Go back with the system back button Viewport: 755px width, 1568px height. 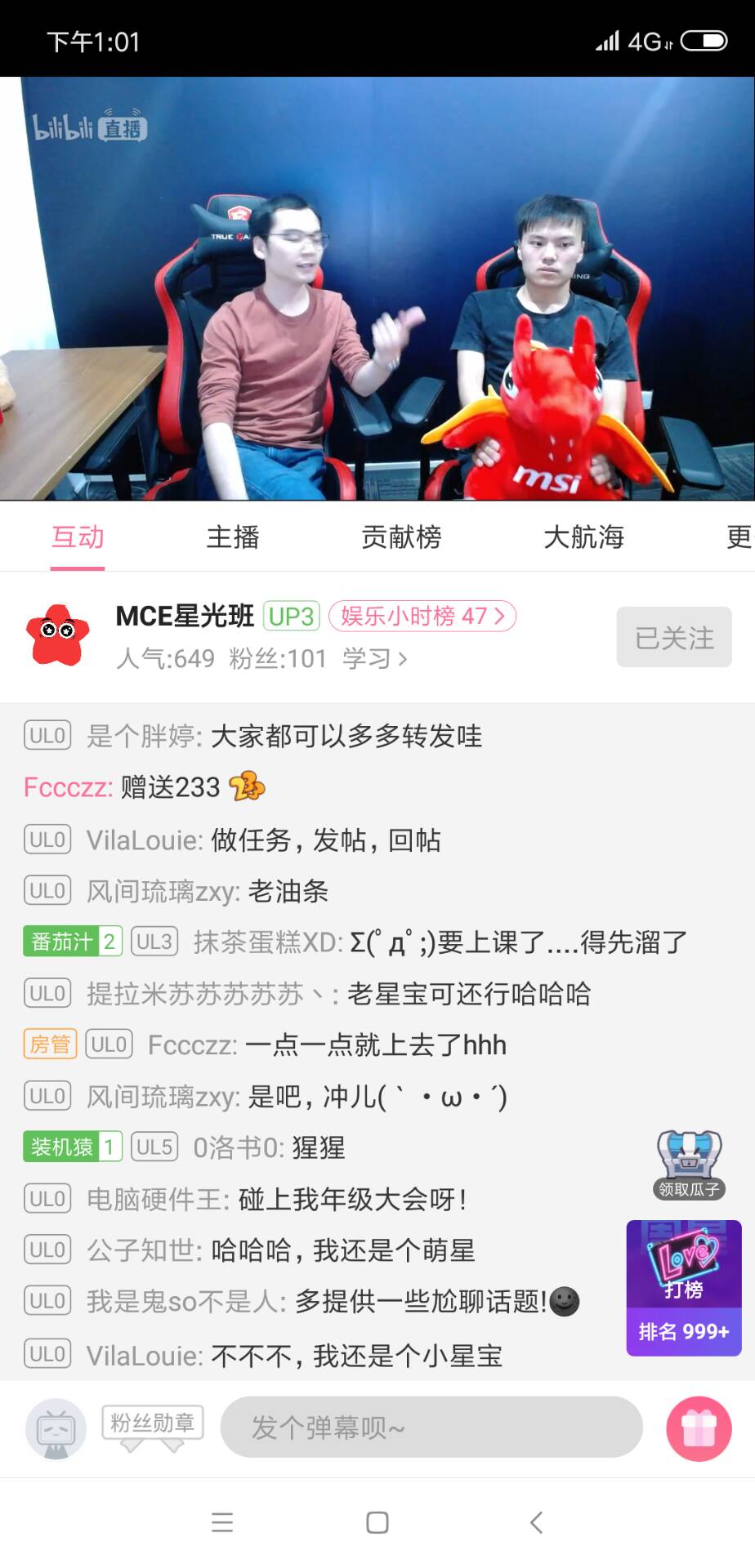click(x=536, y=1521)
